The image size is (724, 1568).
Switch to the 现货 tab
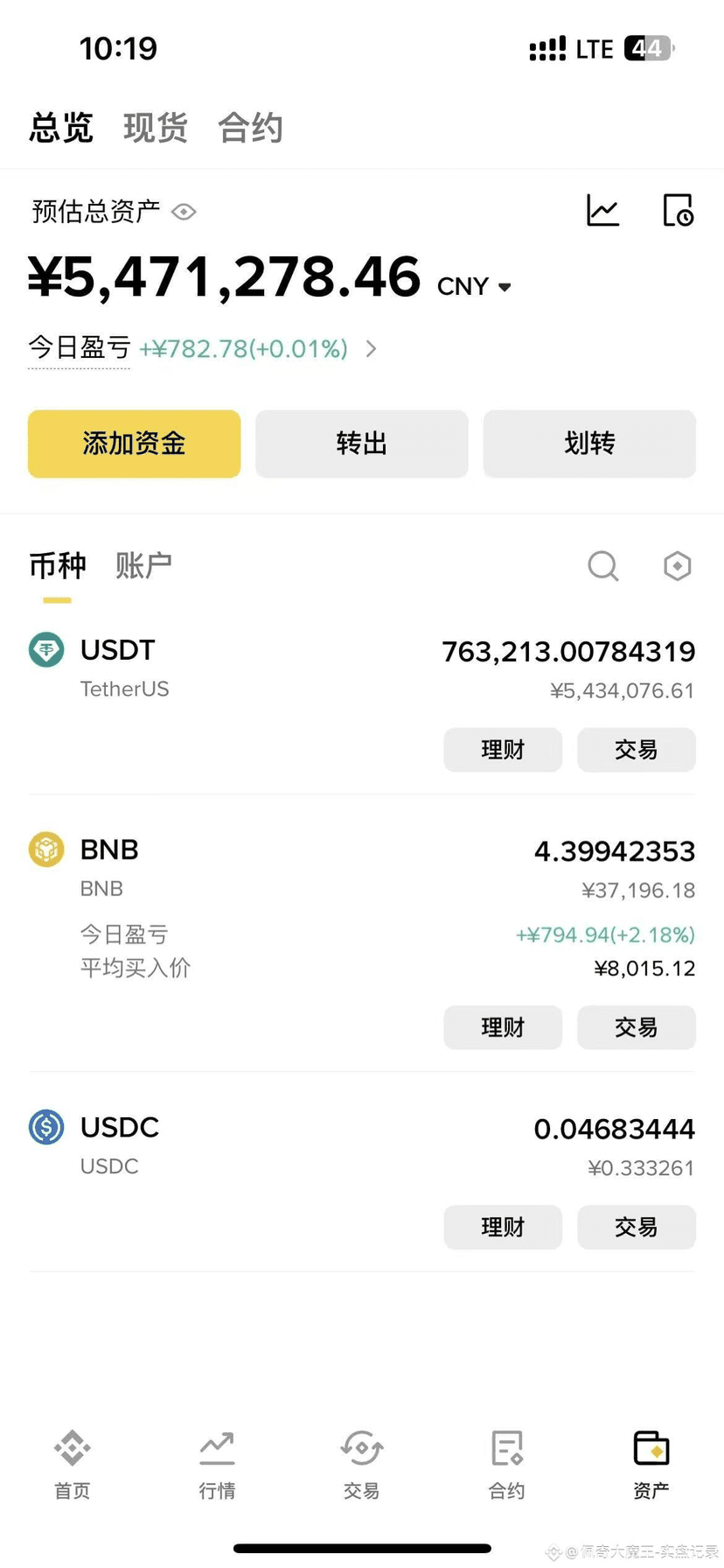coord(156,128)
